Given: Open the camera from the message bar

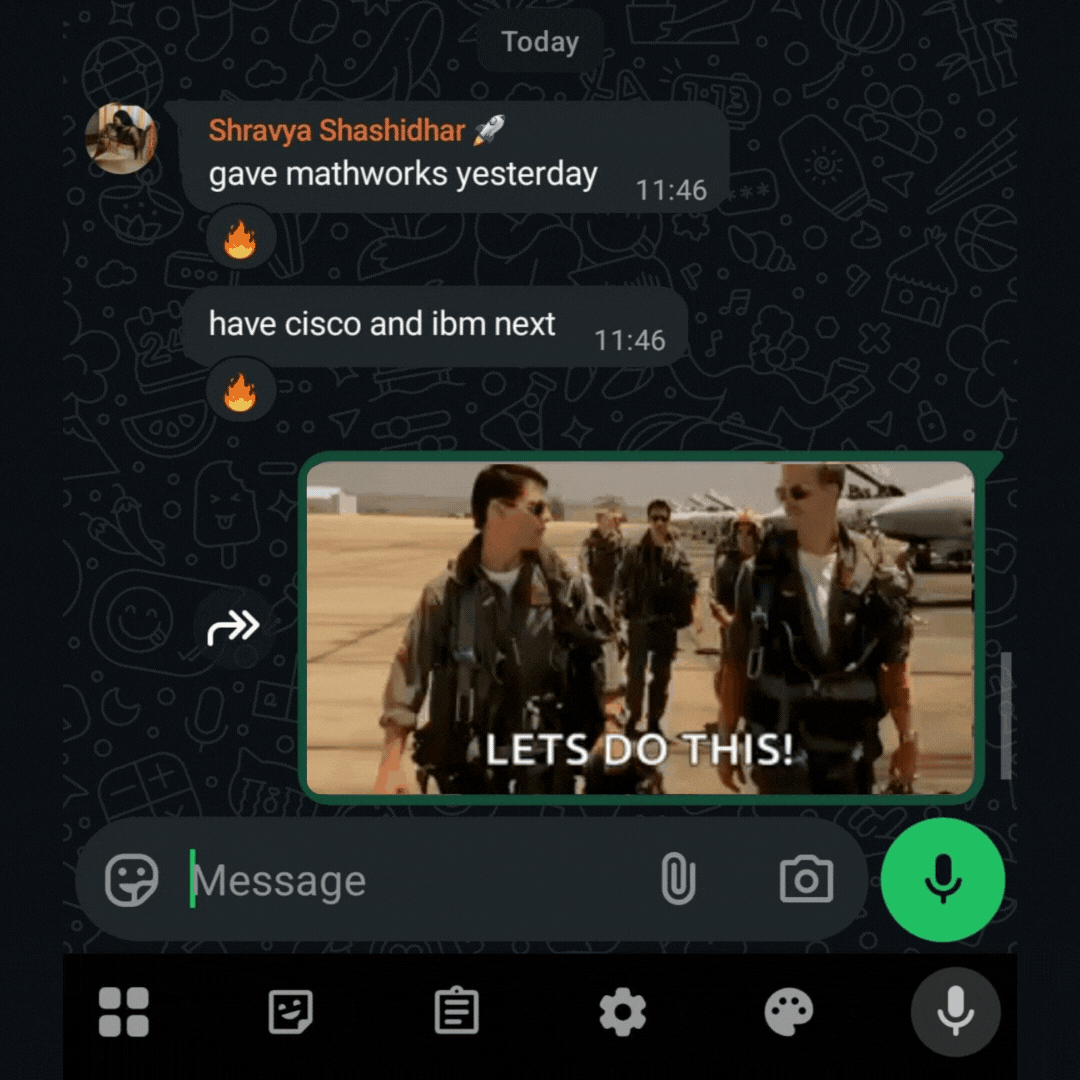Looking at the screenshot, I should (806, 879).
